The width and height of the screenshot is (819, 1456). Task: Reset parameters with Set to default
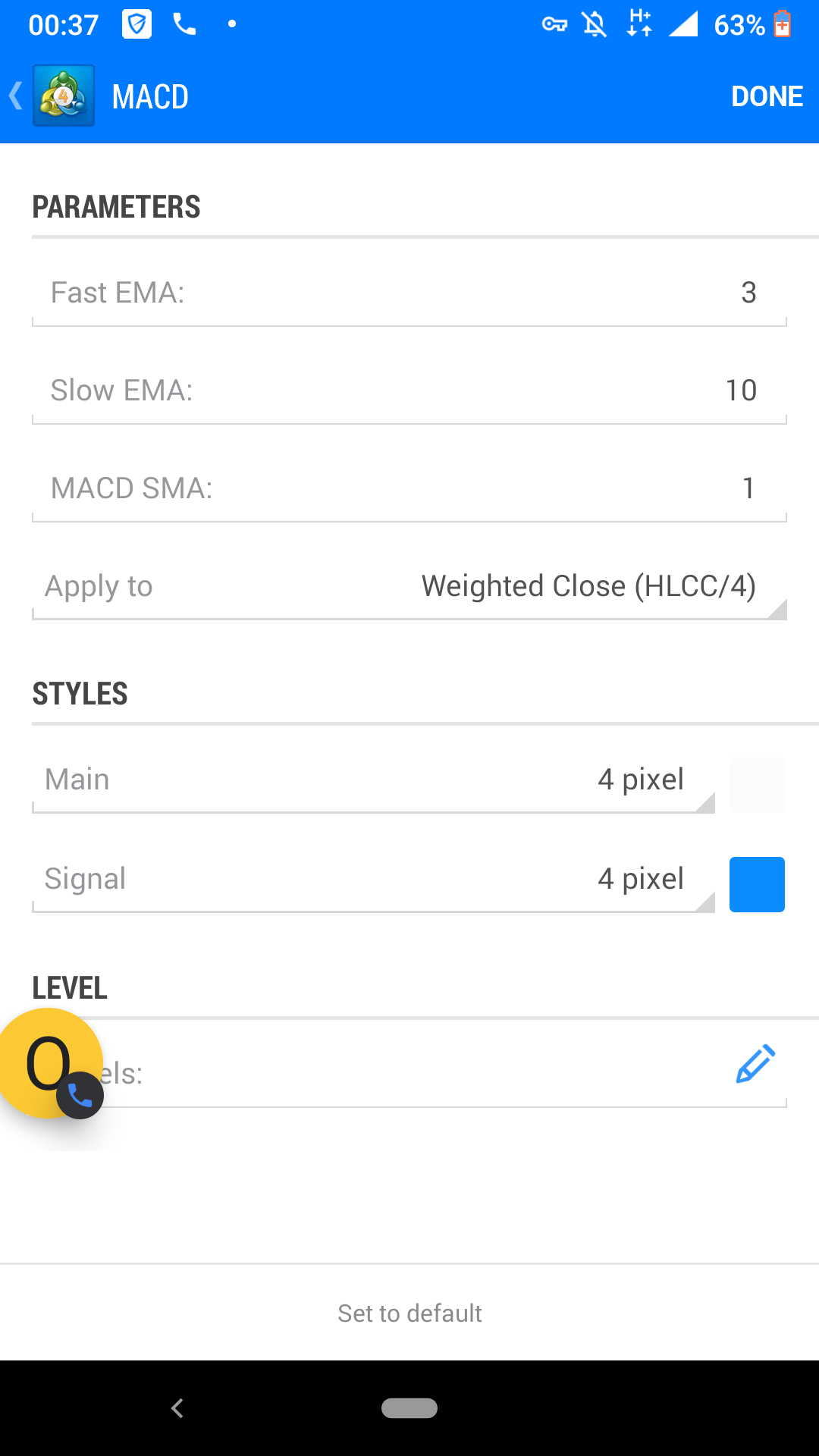409,1313
